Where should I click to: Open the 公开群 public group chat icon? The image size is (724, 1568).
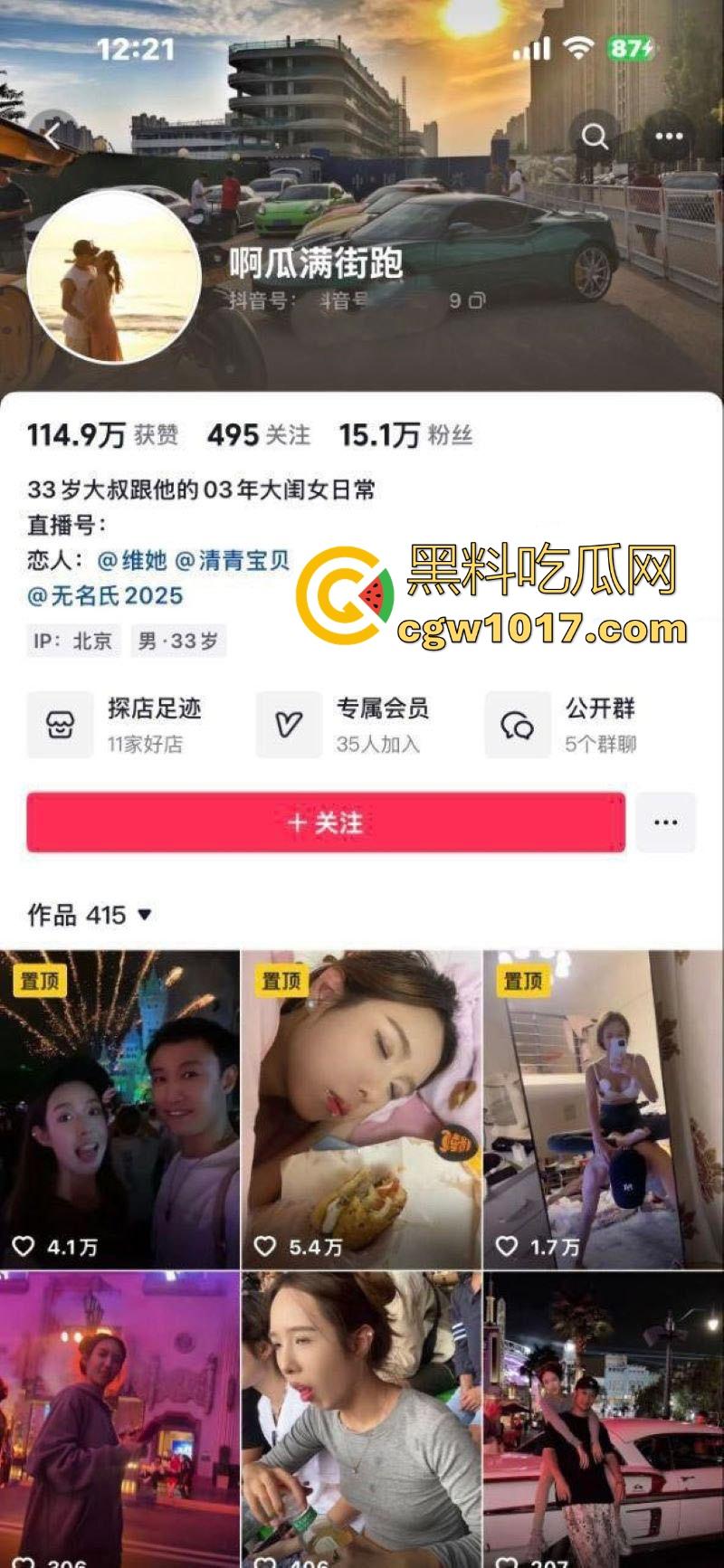coord(518,722)
